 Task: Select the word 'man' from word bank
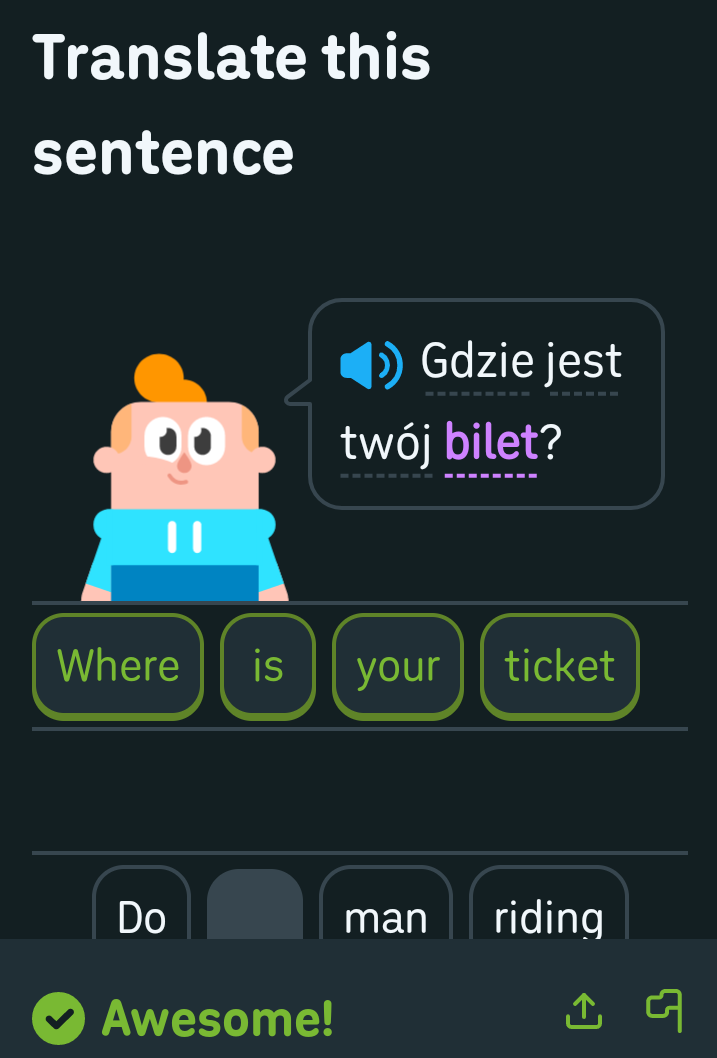386,912
